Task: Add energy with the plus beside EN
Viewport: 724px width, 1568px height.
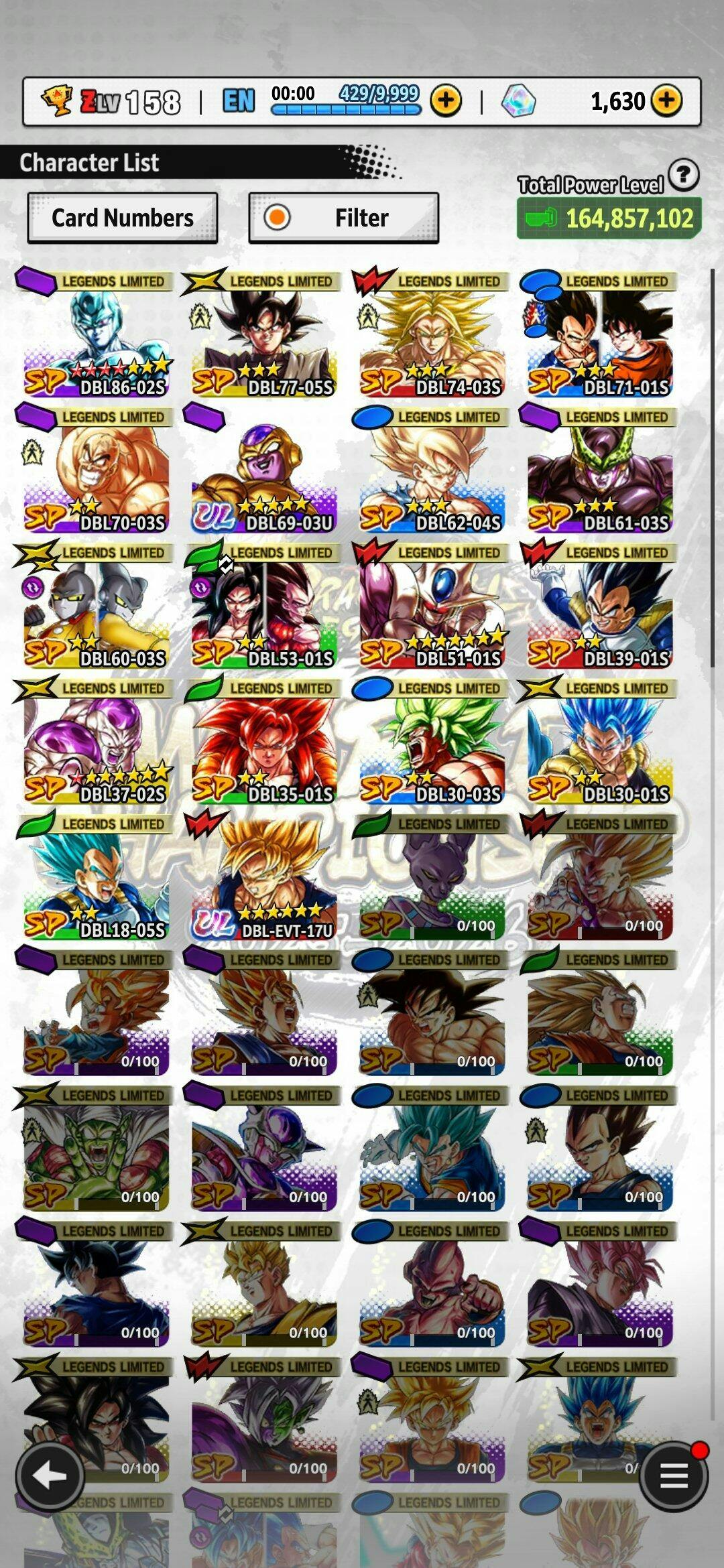Action: click(x=446, y=101)
